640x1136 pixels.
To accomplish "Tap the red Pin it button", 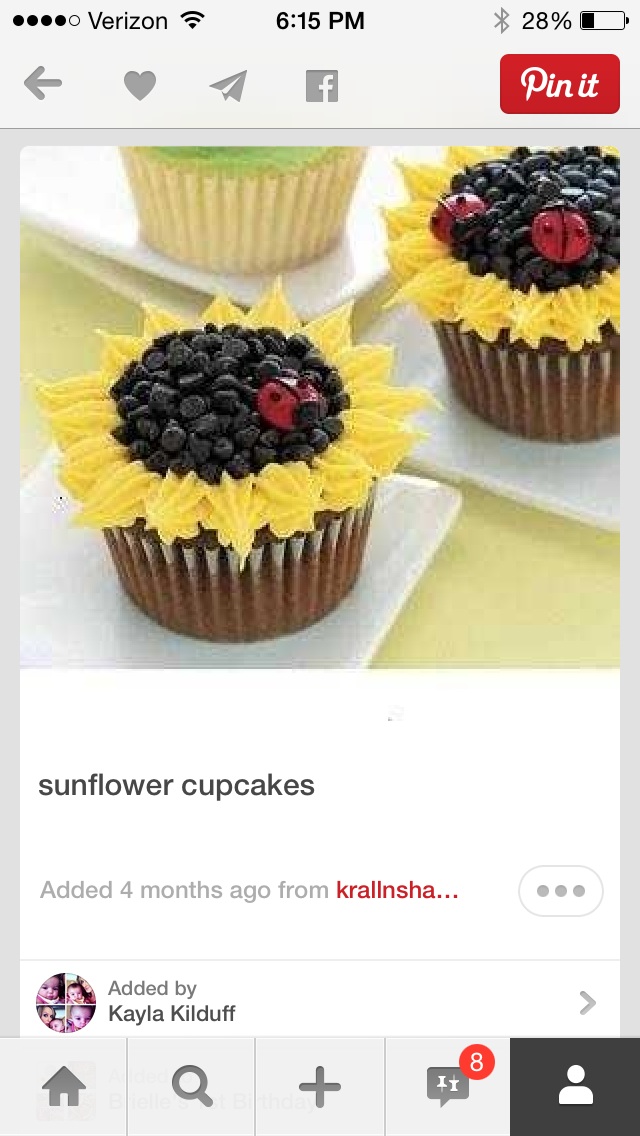I will pyautogui.click(x=559, y=84).
